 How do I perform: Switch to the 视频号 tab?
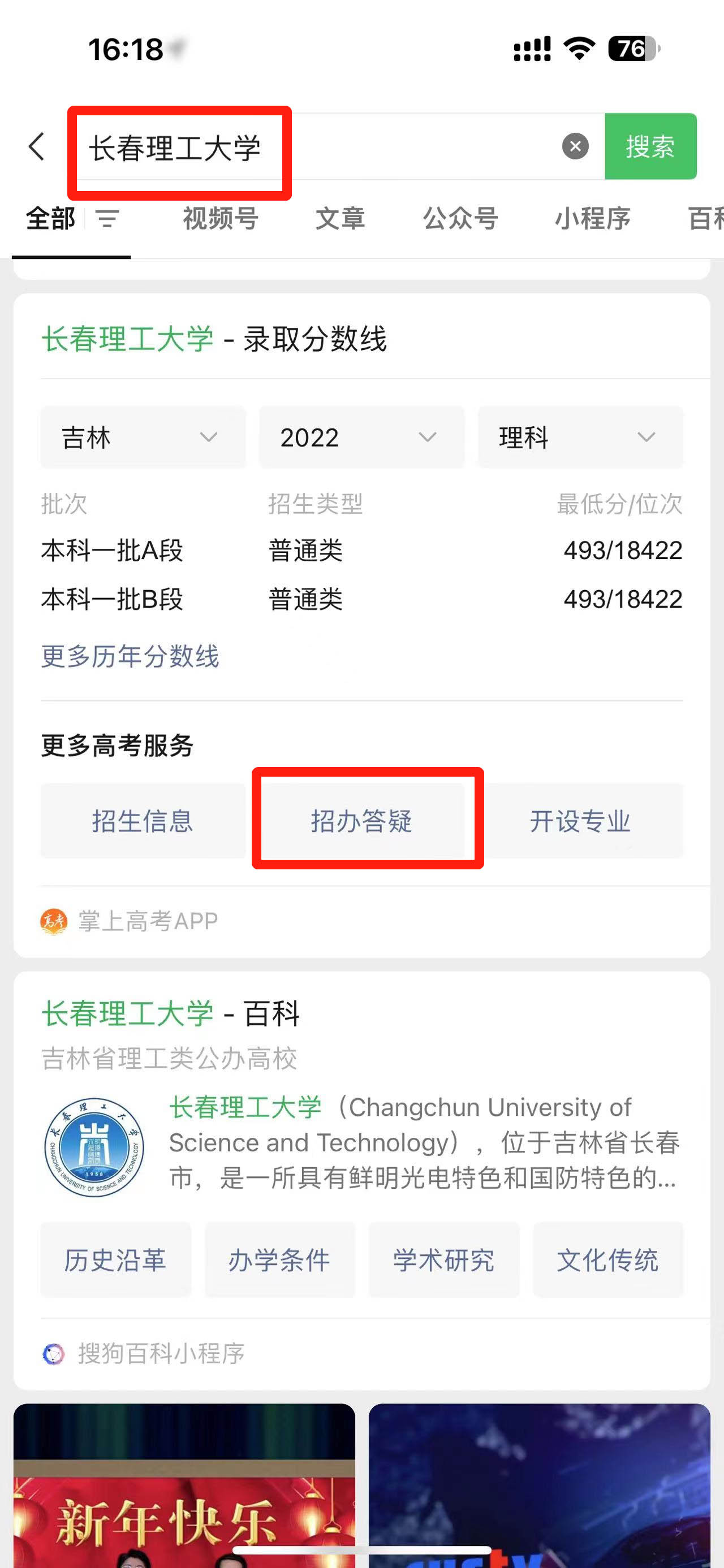(221, 219)
